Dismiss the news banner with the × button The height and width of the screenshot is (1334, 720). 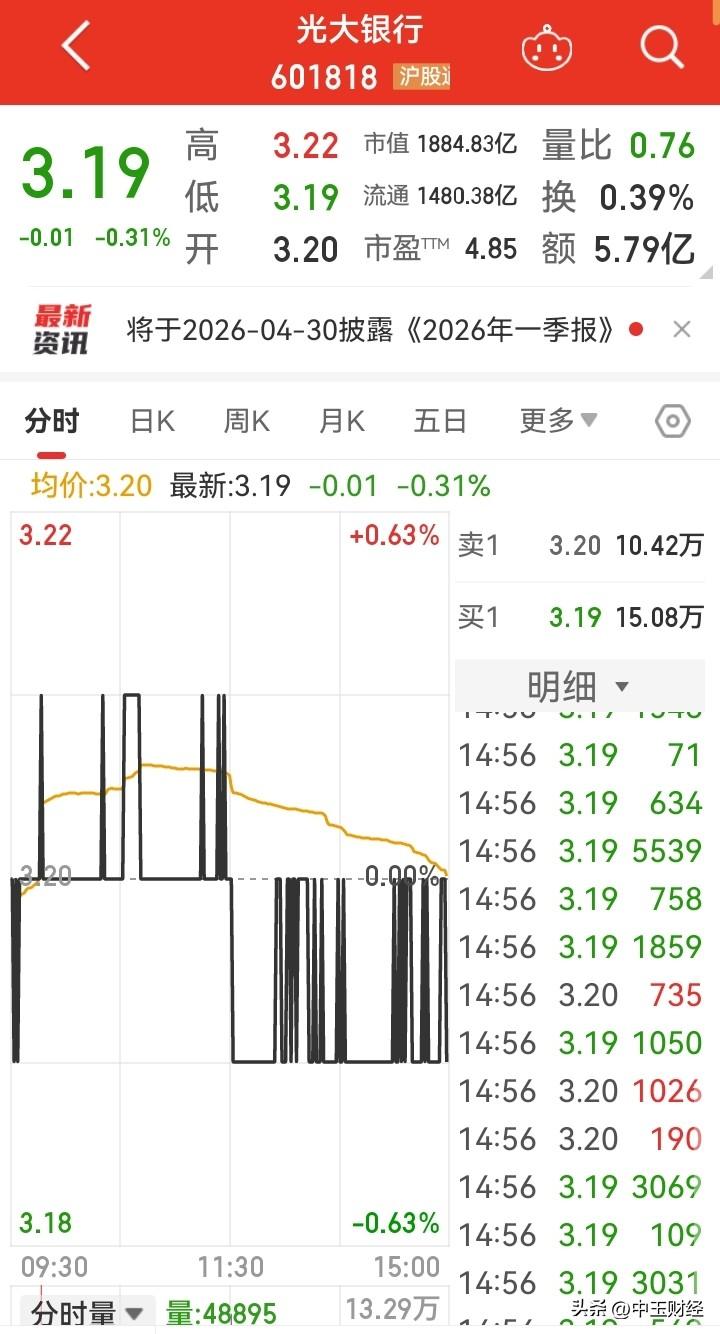point(682,328)
